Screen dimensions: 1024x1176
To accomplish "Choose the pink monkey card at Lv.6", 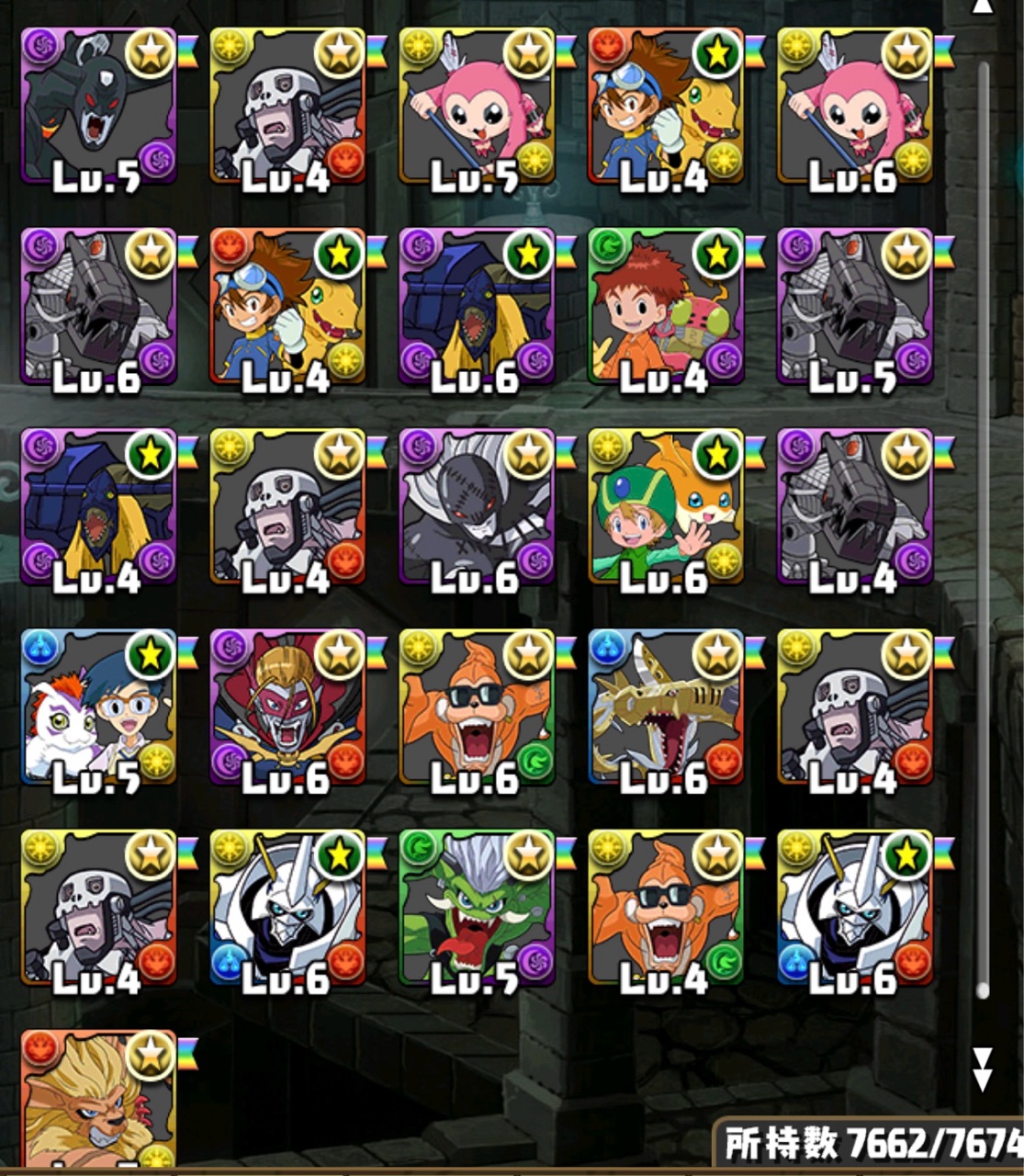I will (x=855, y=107).
